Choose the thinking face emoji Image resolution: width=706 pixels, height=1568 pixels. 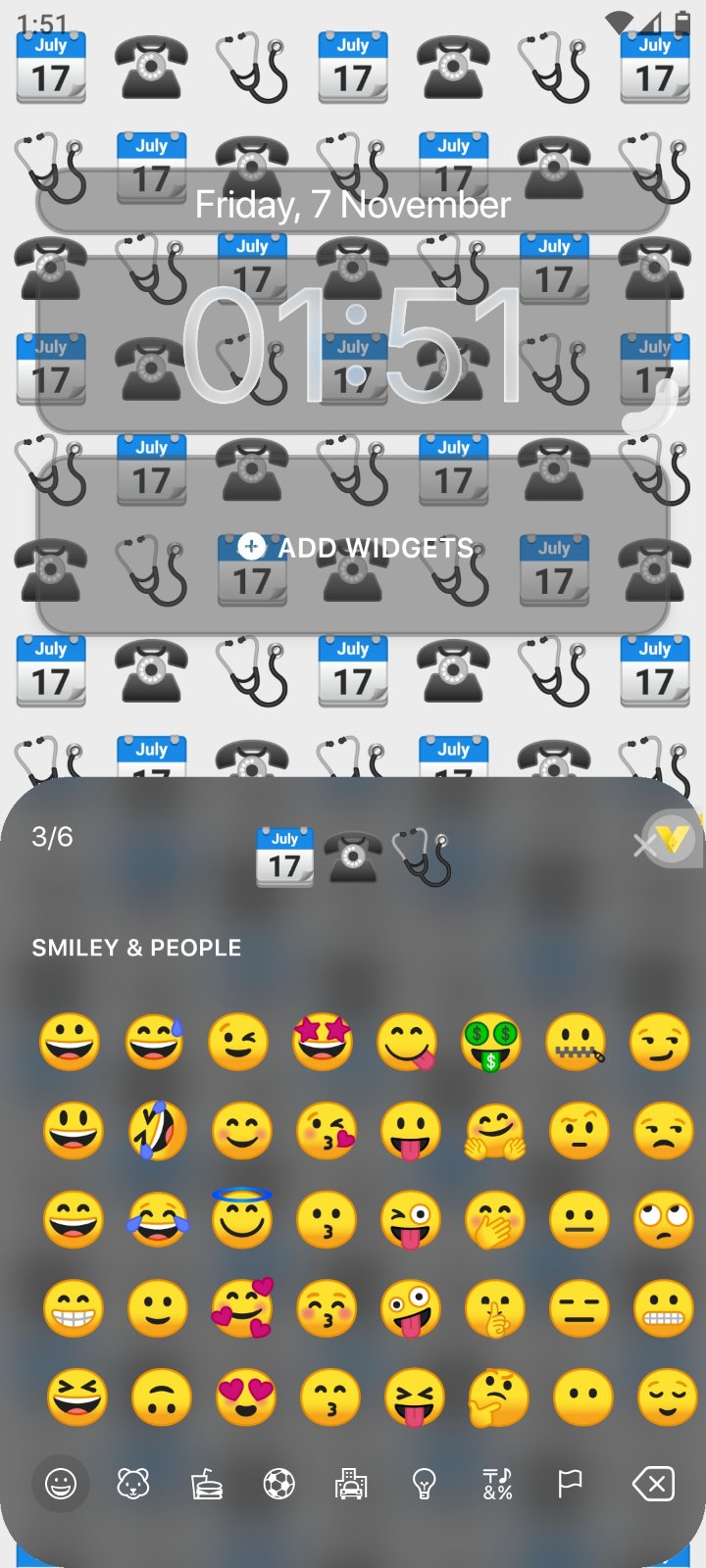click(x=497, y=1397)
